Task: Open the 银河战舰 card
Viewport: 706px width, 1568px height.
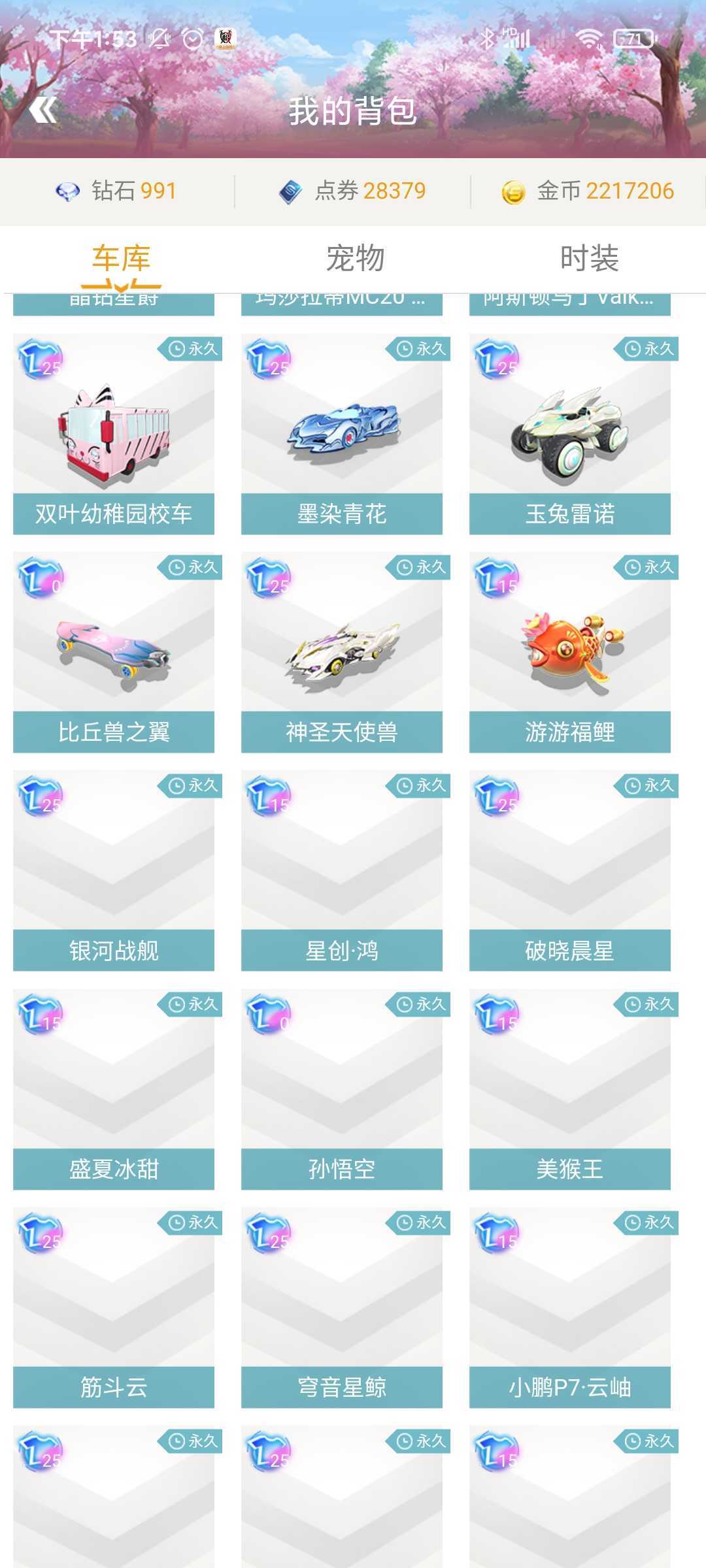Action: point(114,870)
